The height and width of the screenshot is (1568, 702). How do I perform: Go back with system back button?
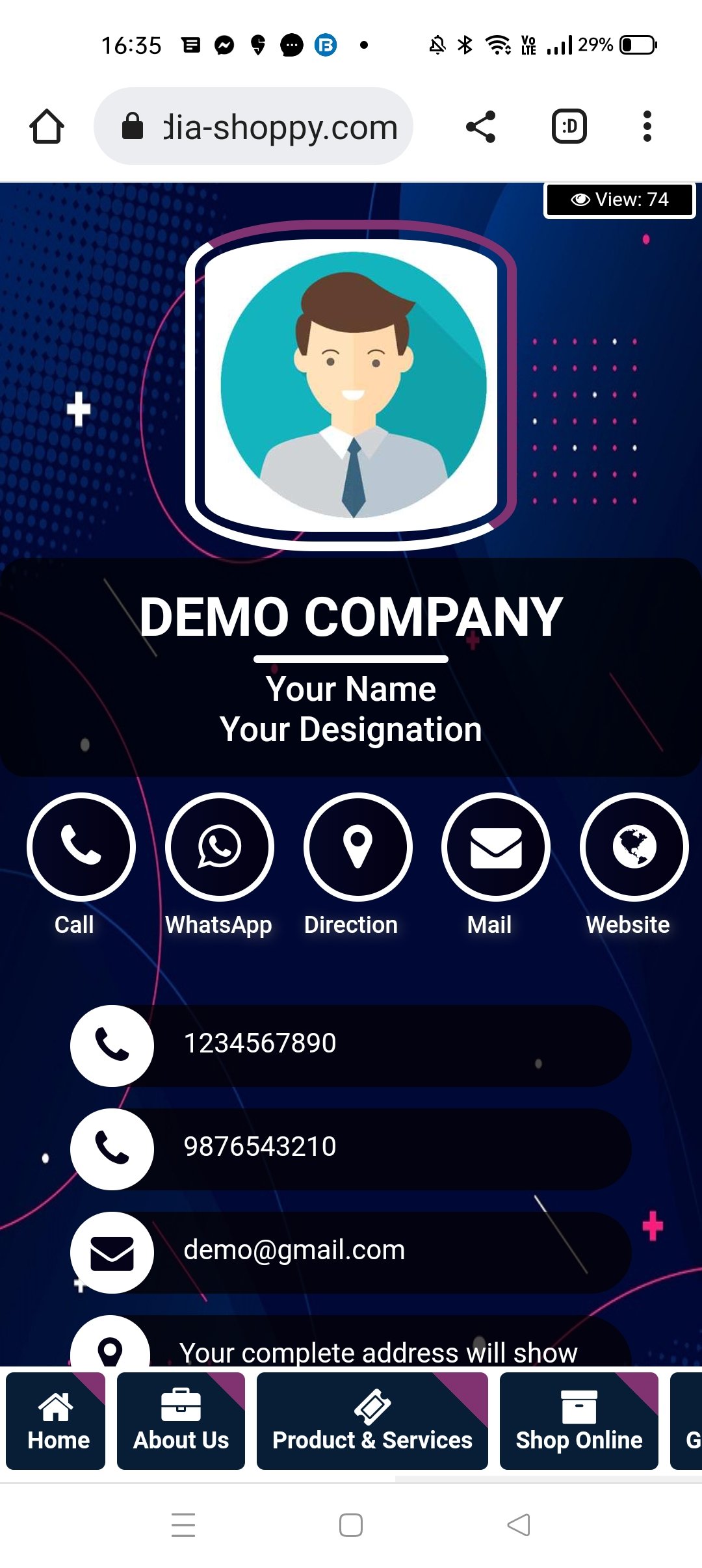pos(519,1525)
